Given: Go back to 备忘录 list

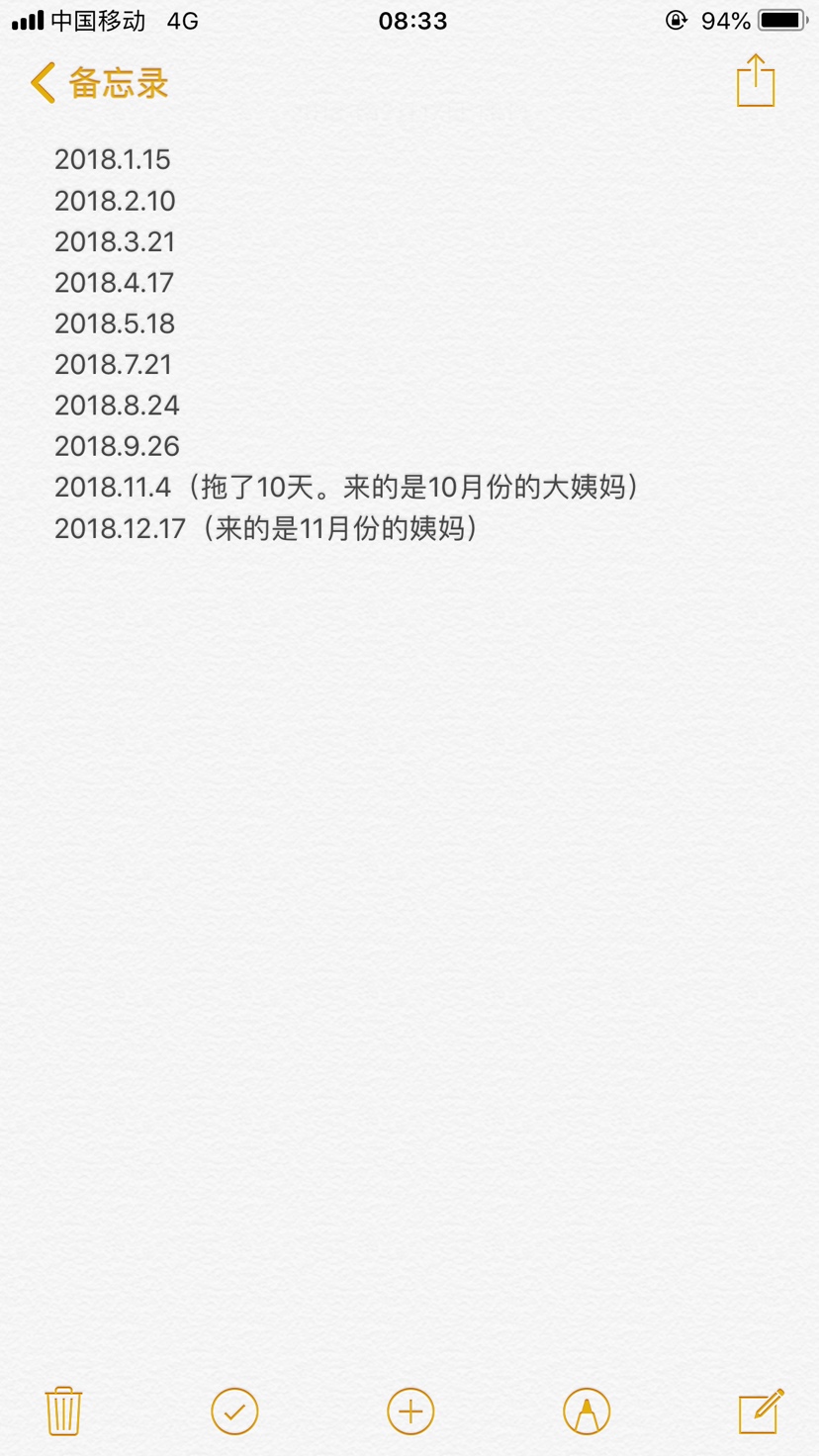Looking at the screenshot, I should [x=99, y=83].
